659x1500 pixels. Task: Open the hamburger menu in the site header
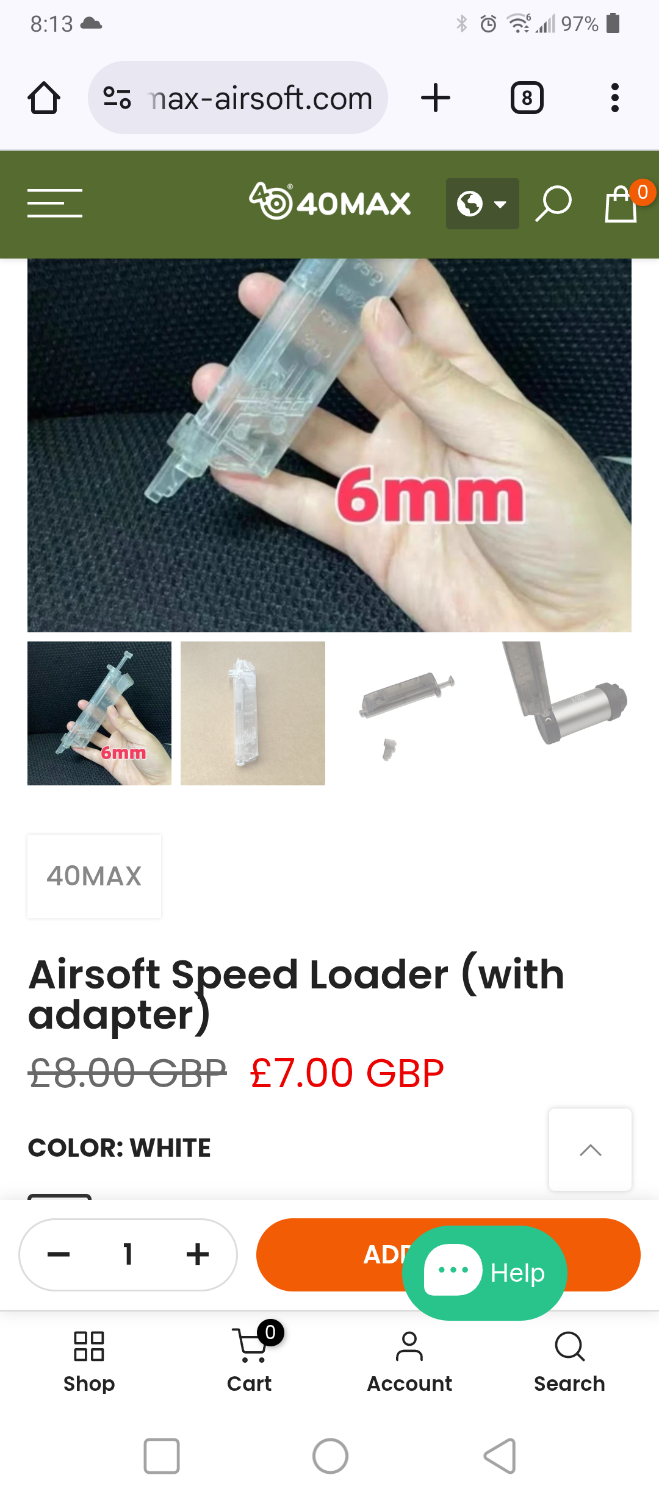[55, 203]
